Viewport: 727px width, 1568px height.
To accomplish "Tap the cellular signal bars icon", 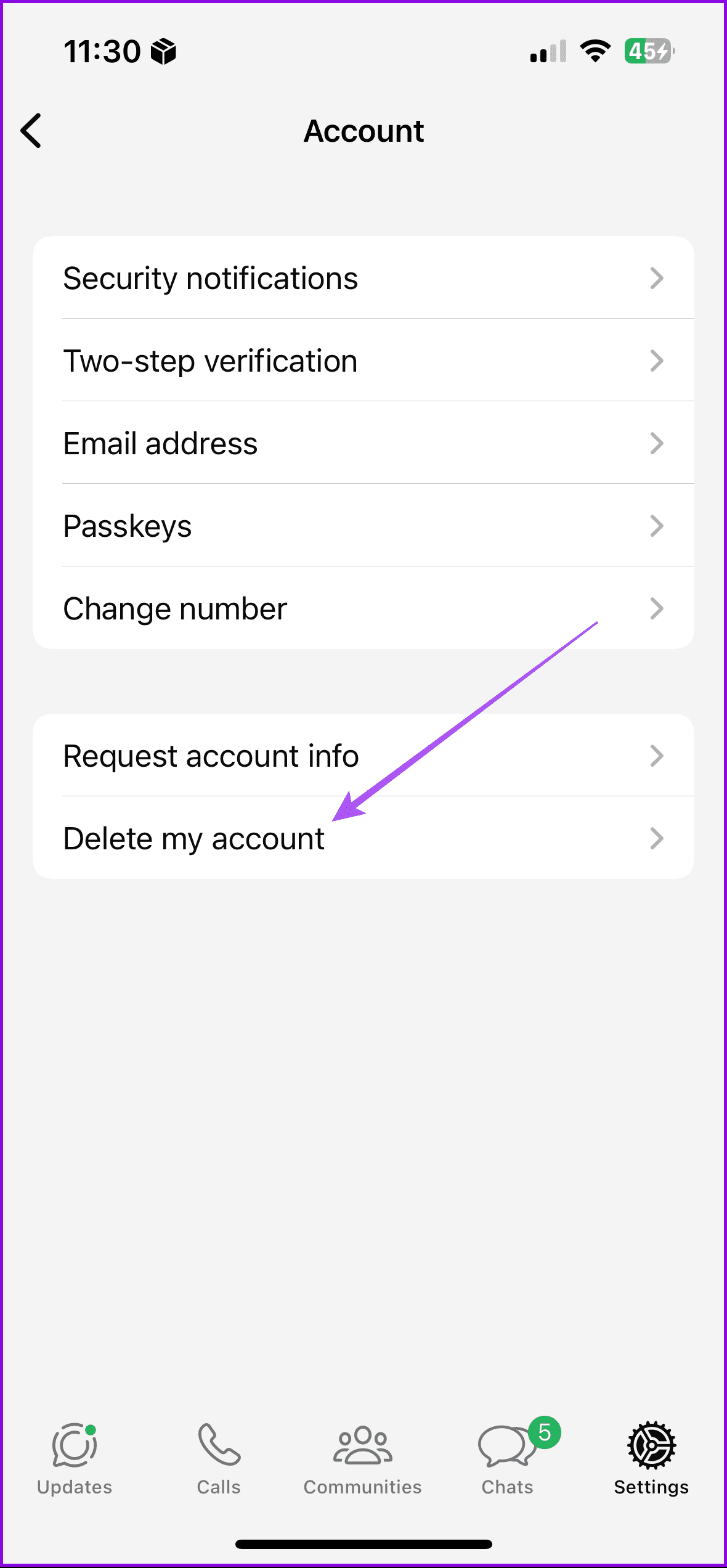I will [x=547, y=53].
